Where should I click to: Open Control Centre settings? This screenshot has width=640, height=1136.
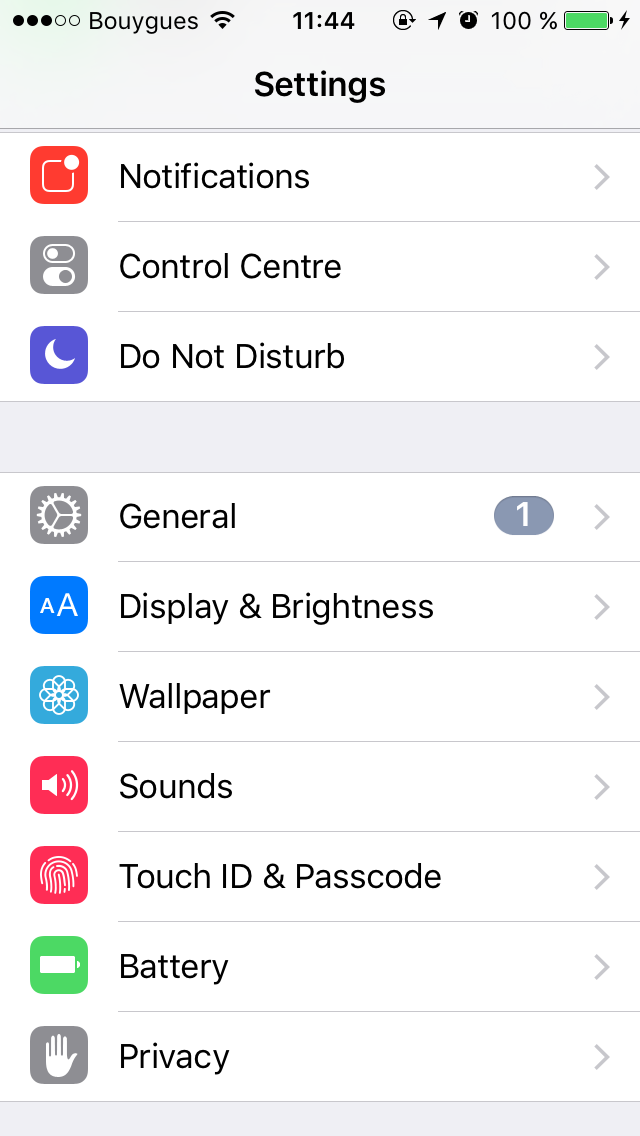(320, 267)
